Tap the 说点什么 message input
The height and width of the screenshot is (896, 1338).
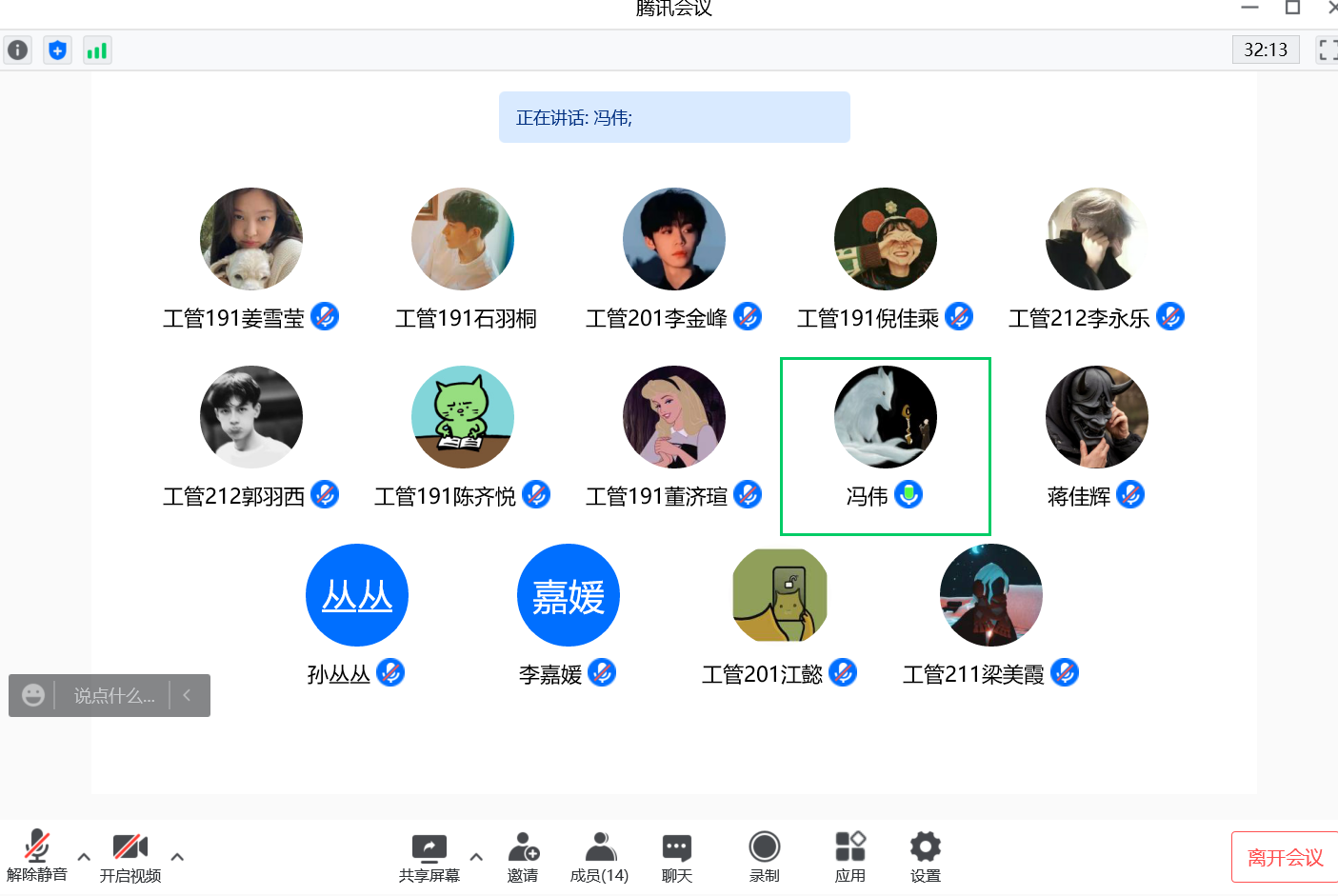(113, 696)
